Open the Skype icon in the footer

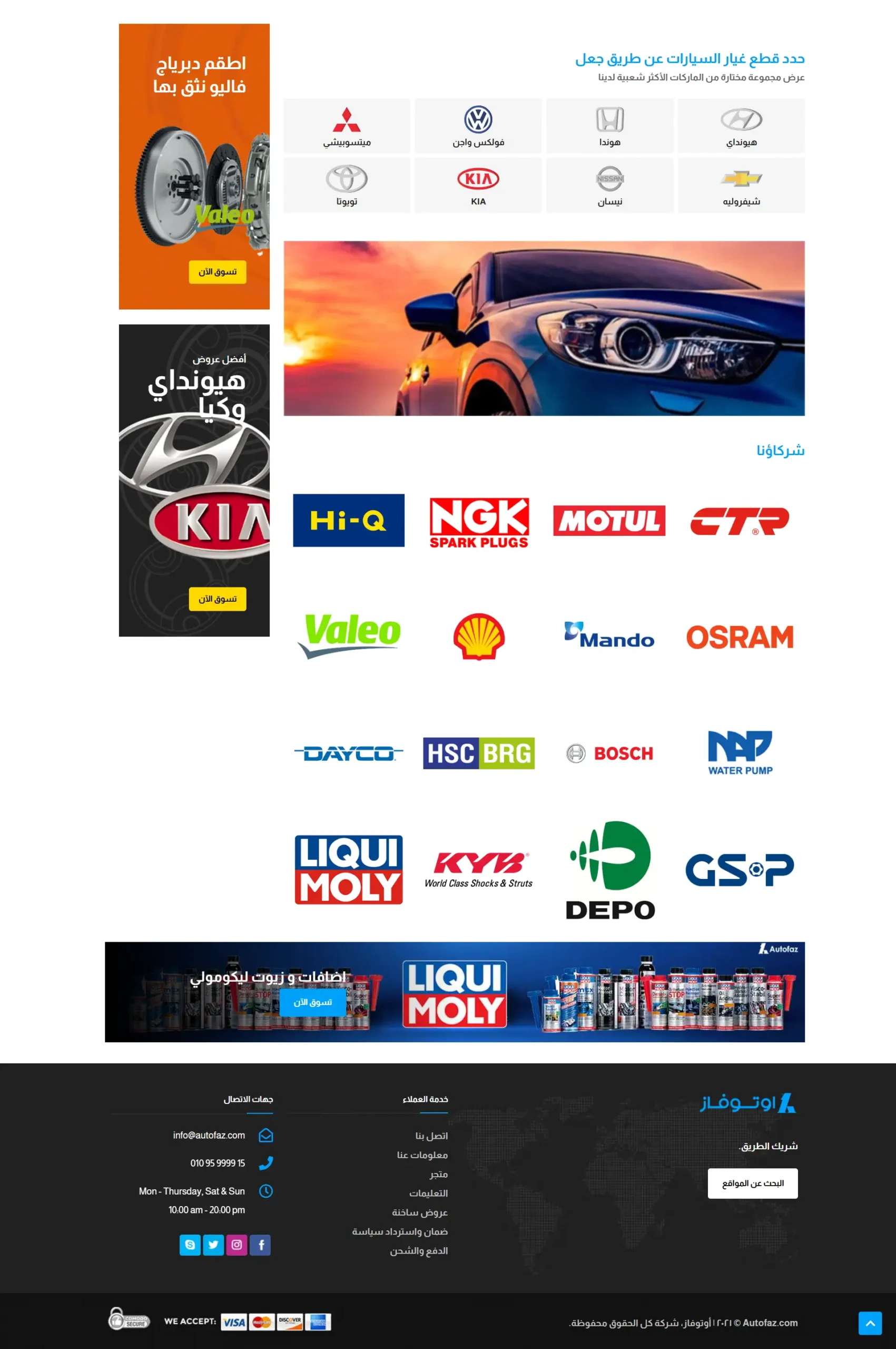coord(190,1244)
